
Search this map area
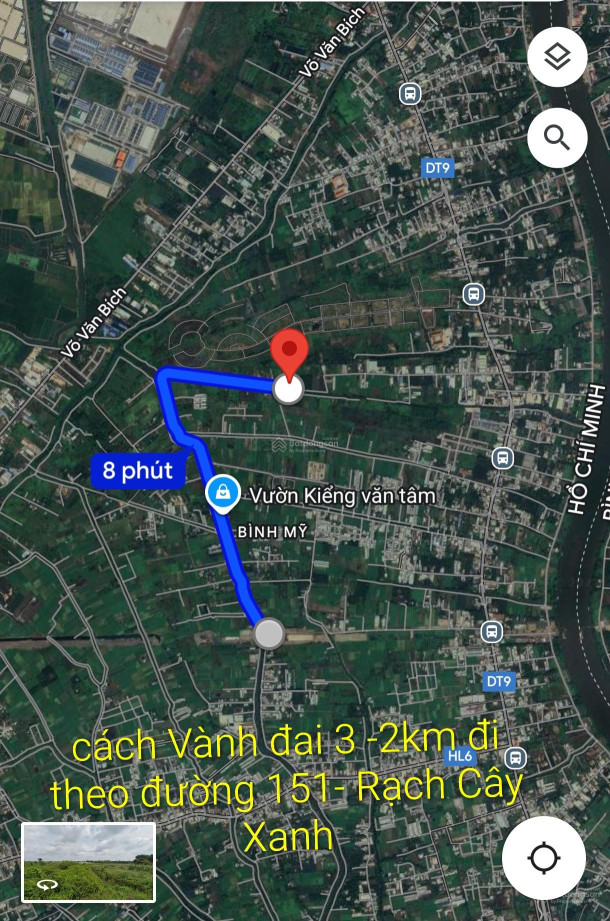point(557,137)
